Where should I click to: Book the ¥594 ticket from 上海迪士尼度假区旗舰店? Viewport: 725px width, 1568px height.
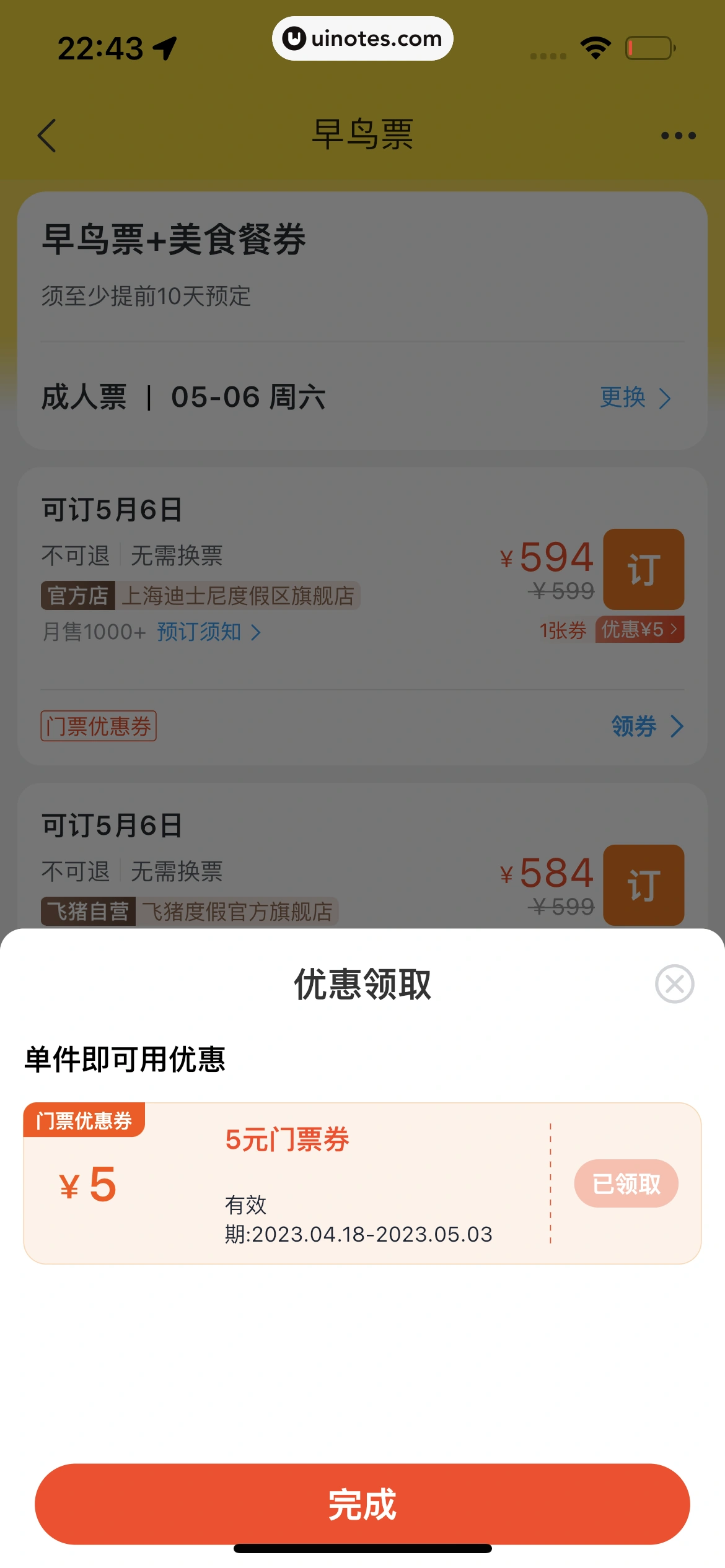coord(643,569)
